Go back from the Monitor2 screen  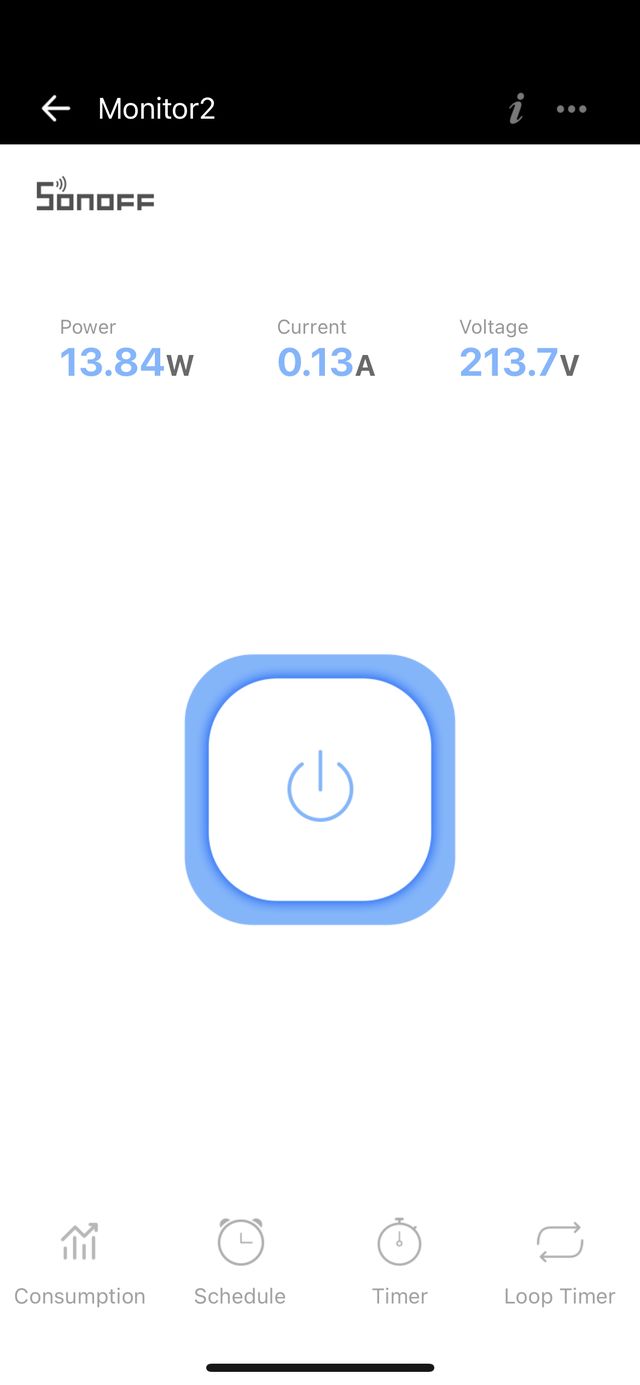click(56, 109)
